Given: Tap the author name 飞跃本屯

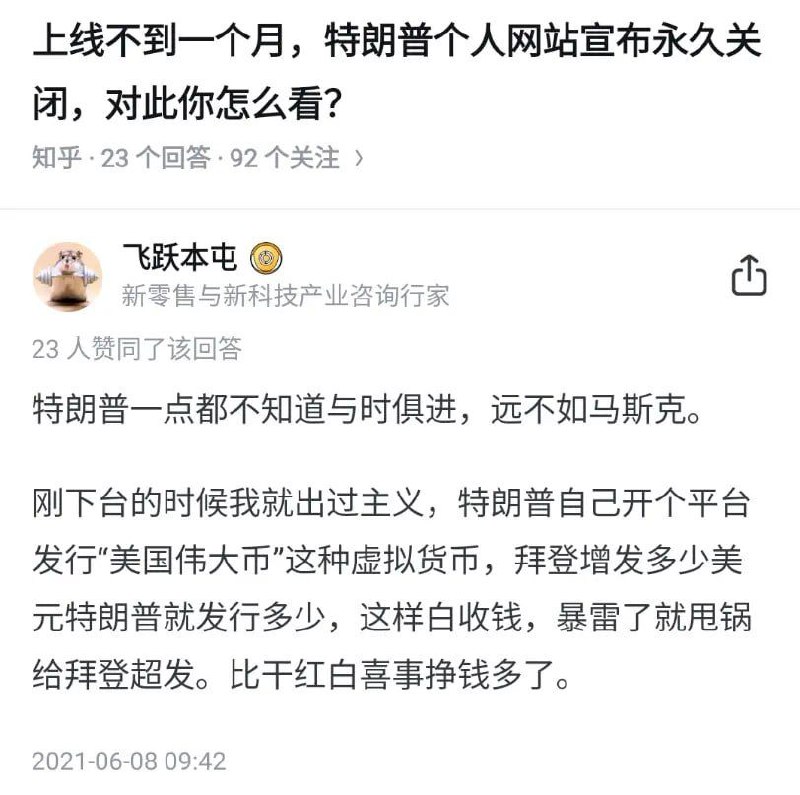Looking at the screenshot, I should point(178,258).
